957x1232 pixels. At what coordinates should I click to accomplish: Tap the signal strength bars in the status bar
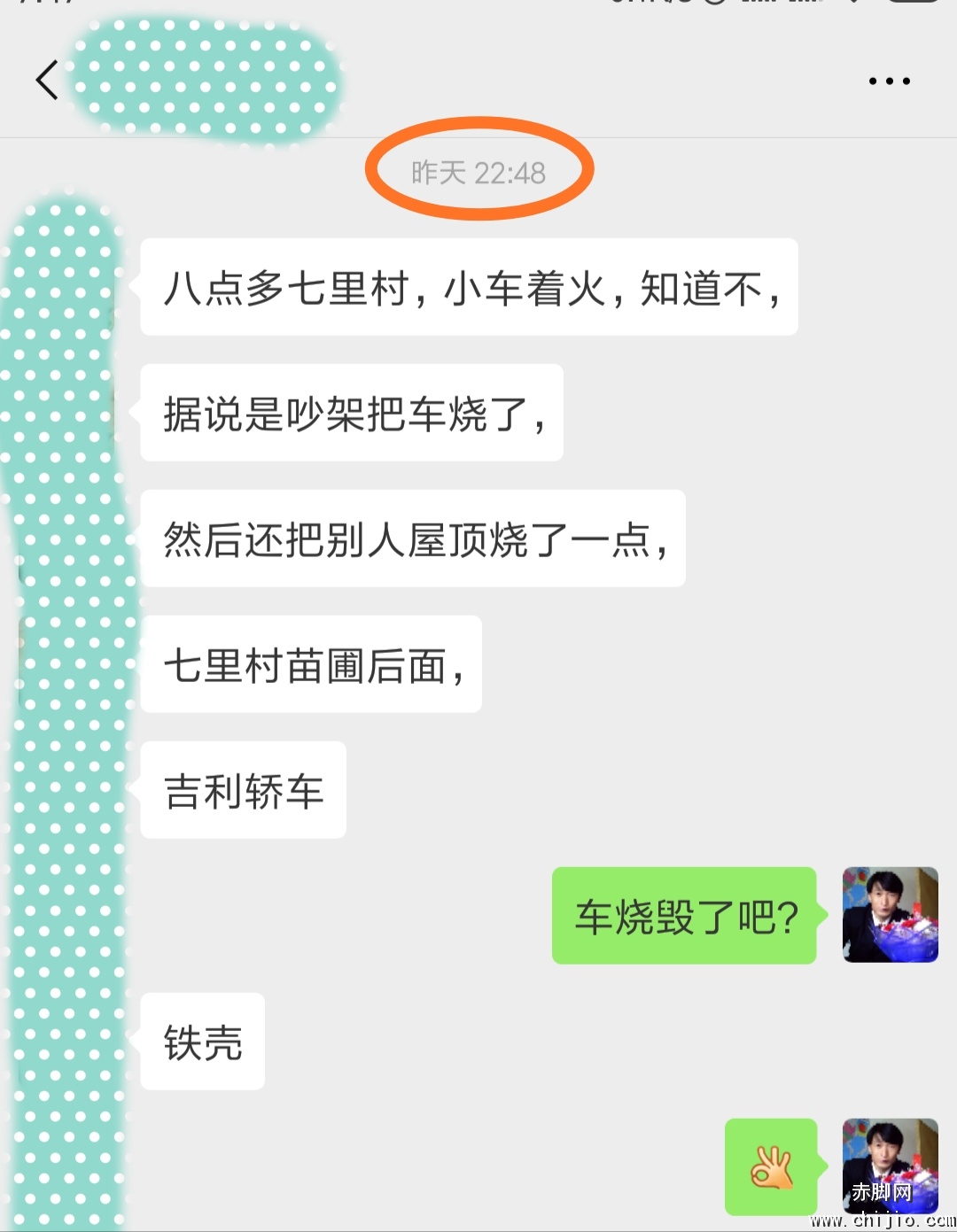click(780, 4)
